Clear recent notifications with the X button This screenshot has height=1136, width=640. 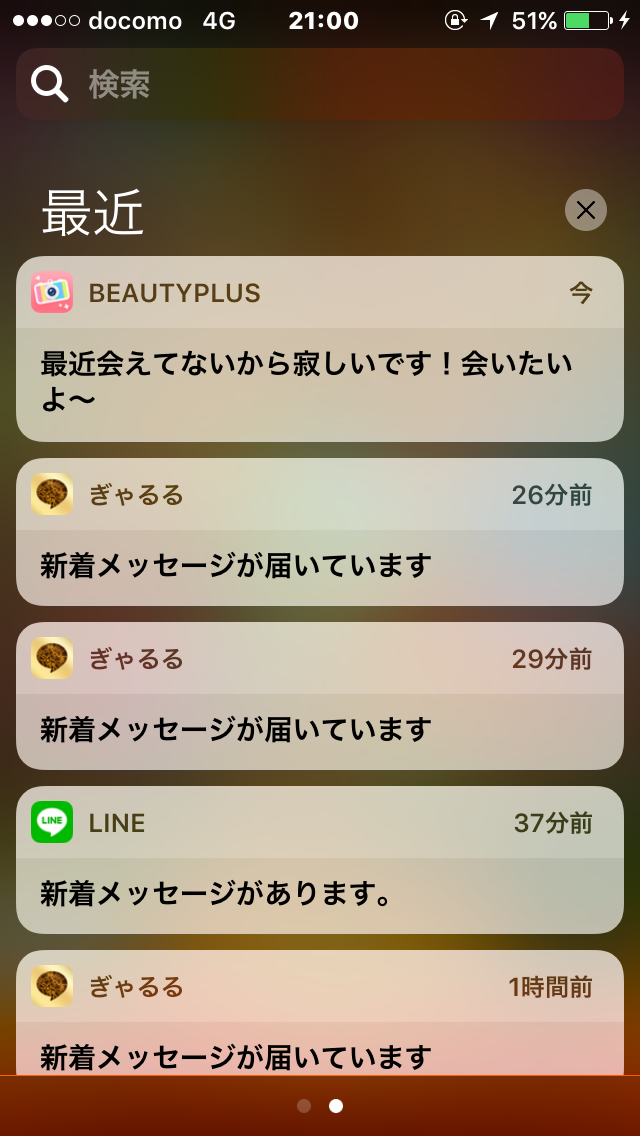[x=586, y=210]
